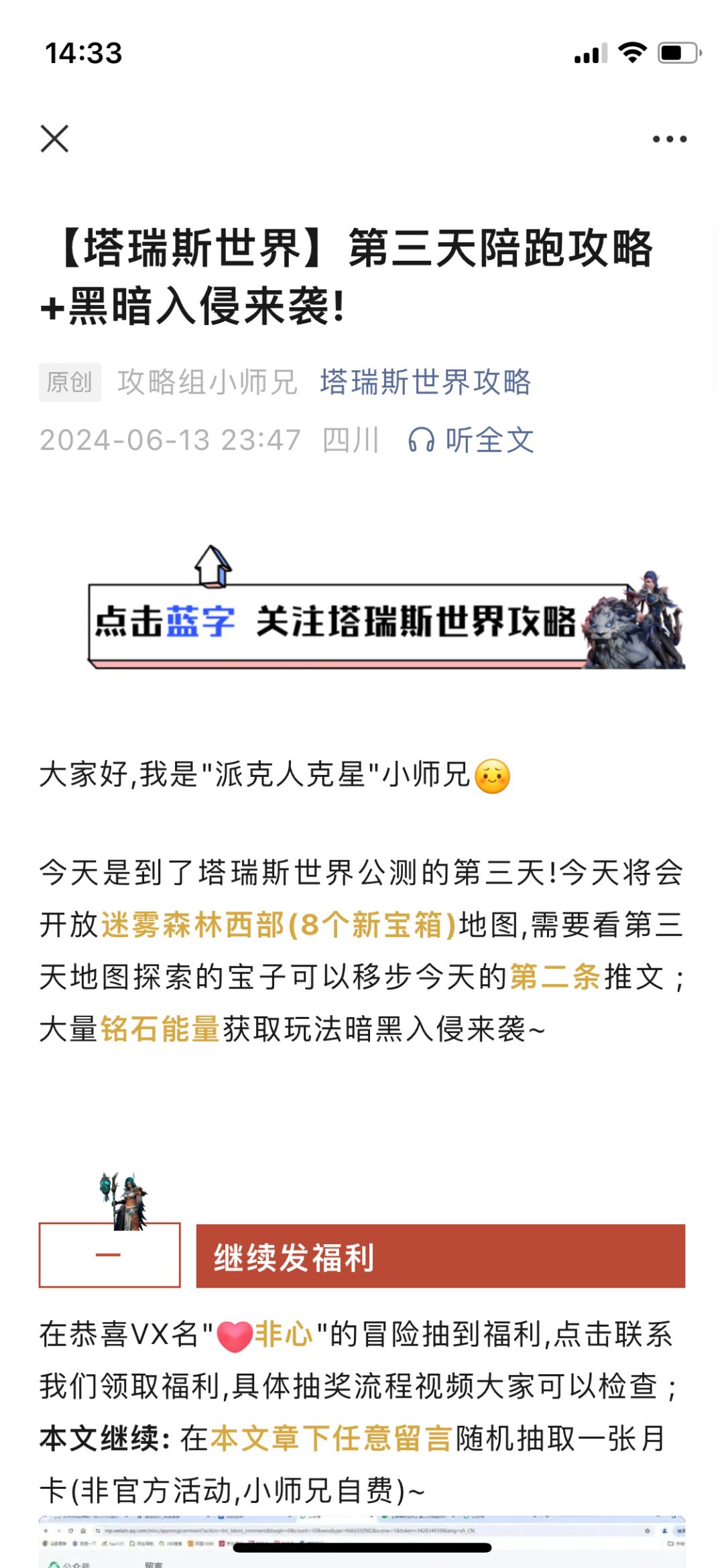This screenshot has width=724, height=1568.
Task: Open the 塔瑞斯世界攻略 account link
Action: 425,382
